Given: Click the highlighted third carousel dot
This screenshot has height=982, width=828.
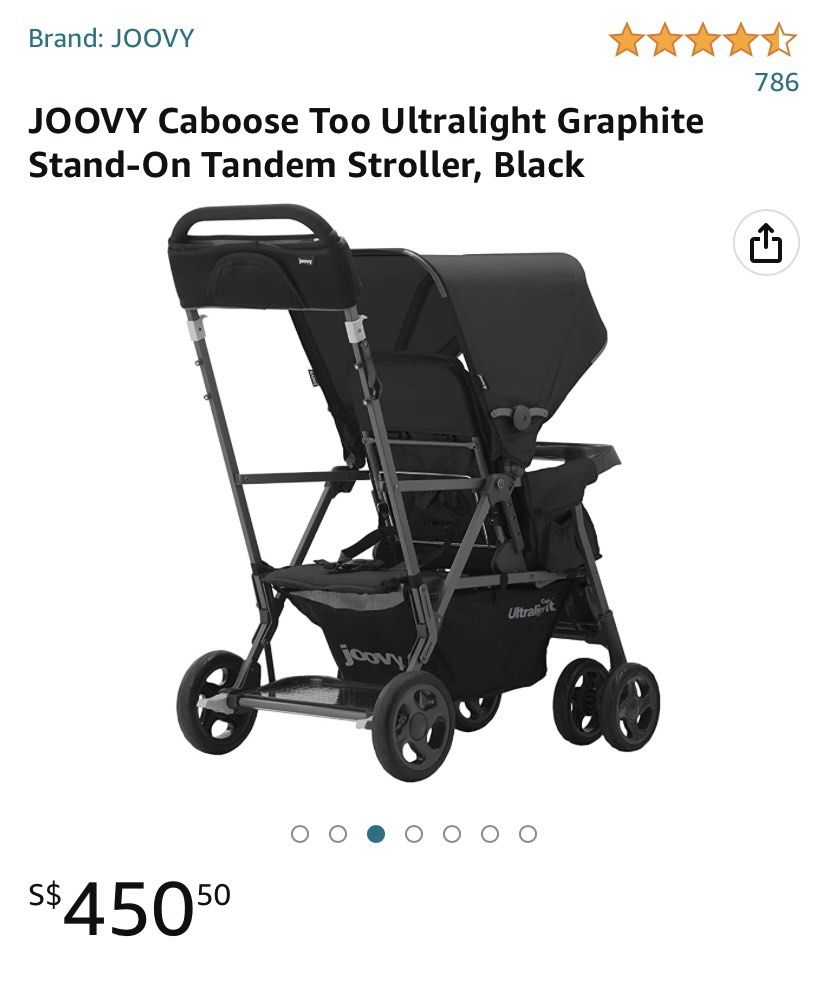Looking at the screenshot, I should coord(375,830).
